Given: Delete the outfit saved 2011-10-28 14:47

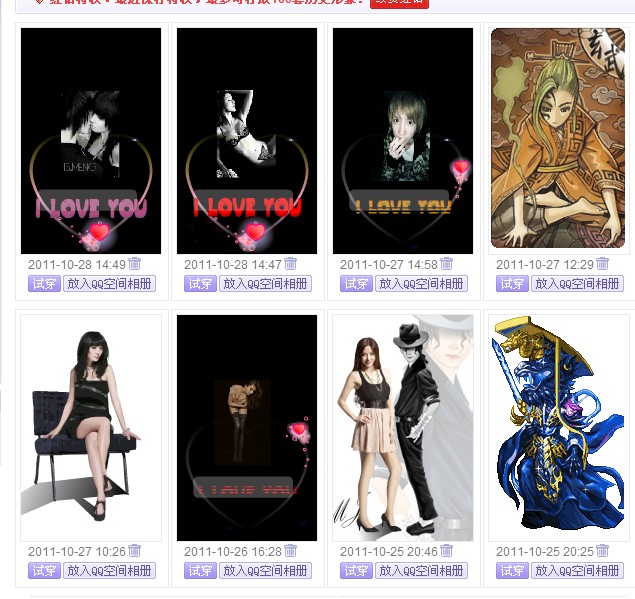Looking at the screenshot, I should 291,264.
